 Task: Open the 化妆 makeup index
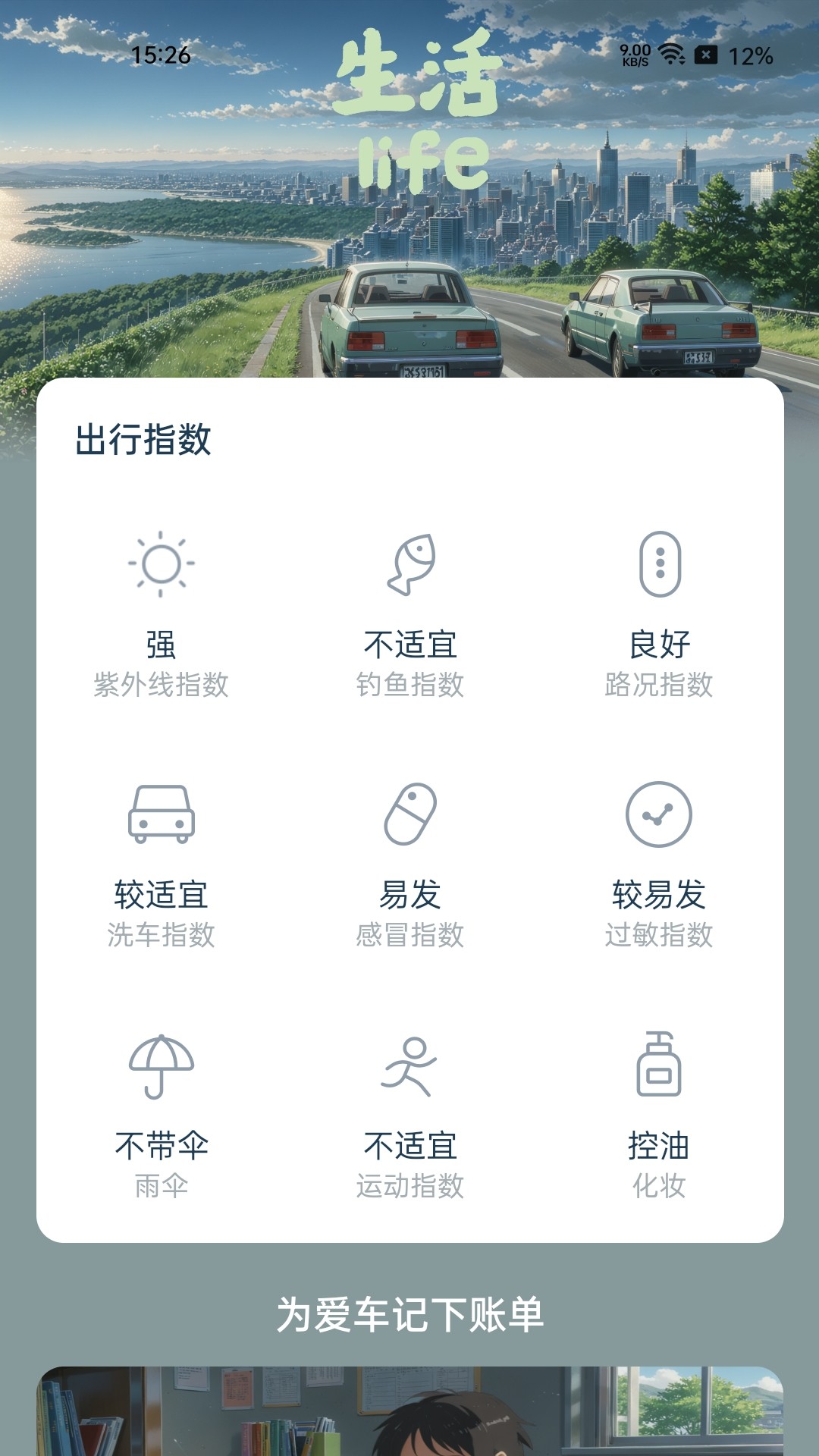click(x=658, y=1115)
